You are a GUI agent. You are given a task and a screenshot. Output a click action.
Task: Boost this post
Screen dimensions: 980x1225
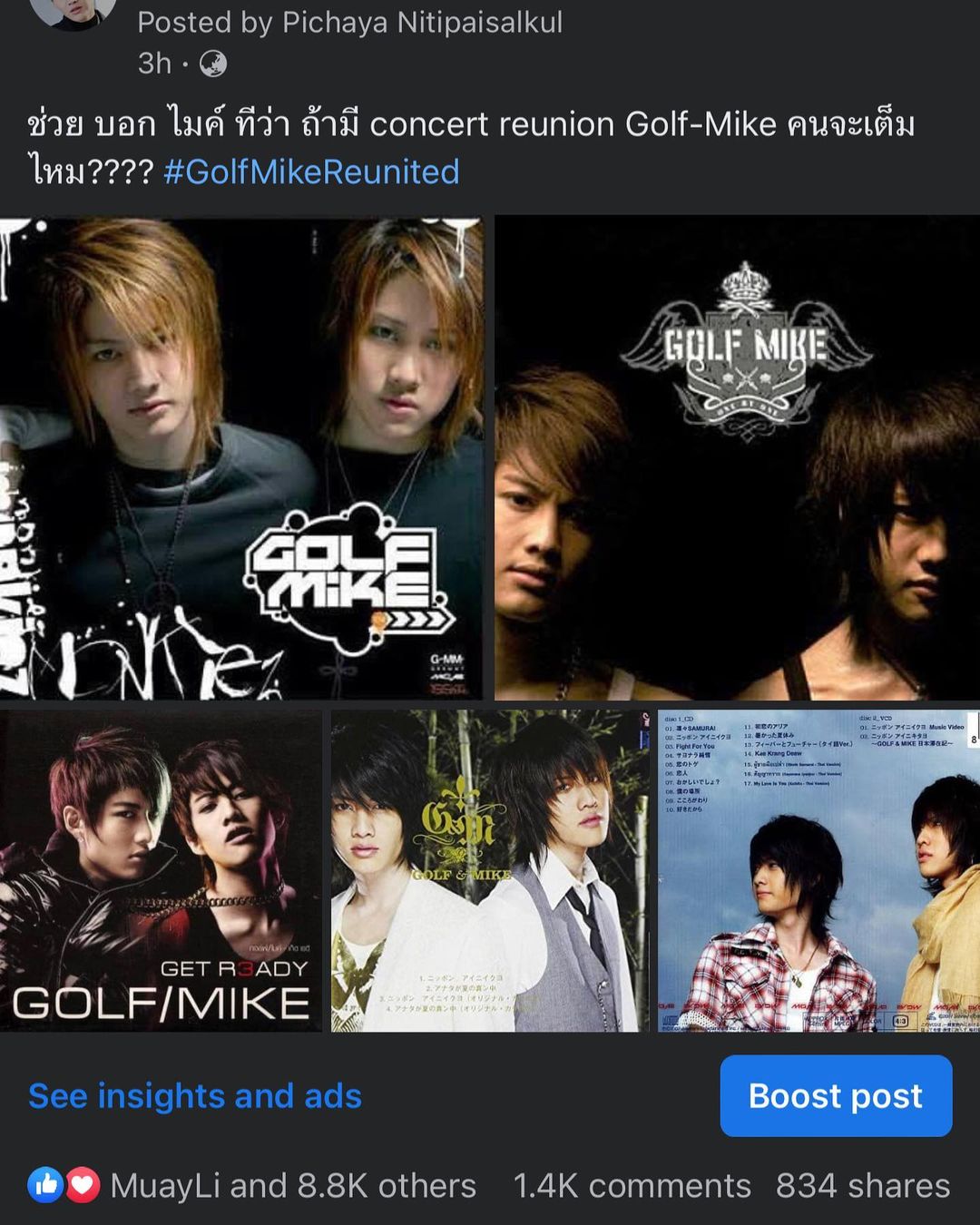[x=836, y=1096]
